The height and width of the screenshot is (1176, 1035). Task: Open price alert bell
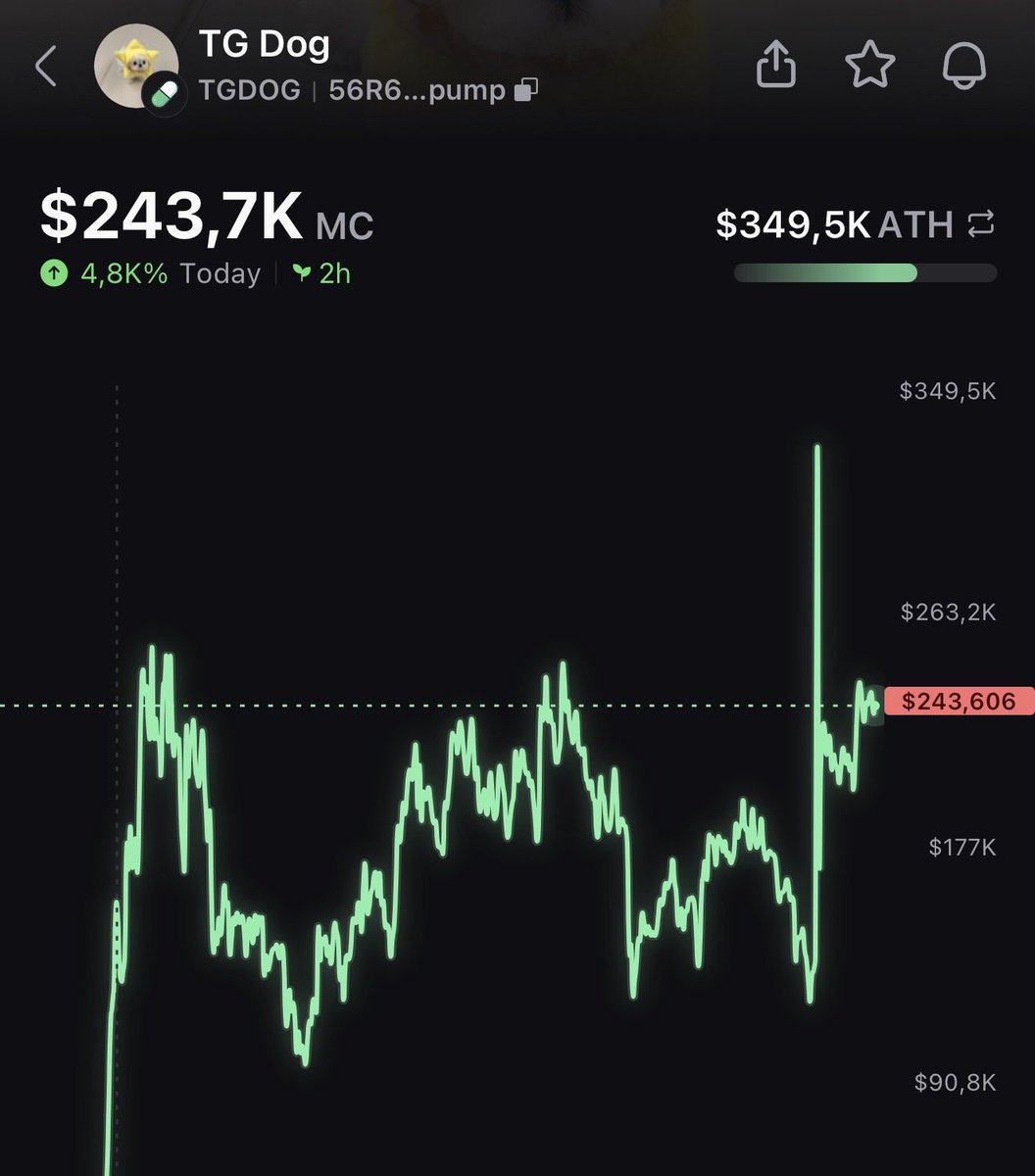click(x=963, y=66)
